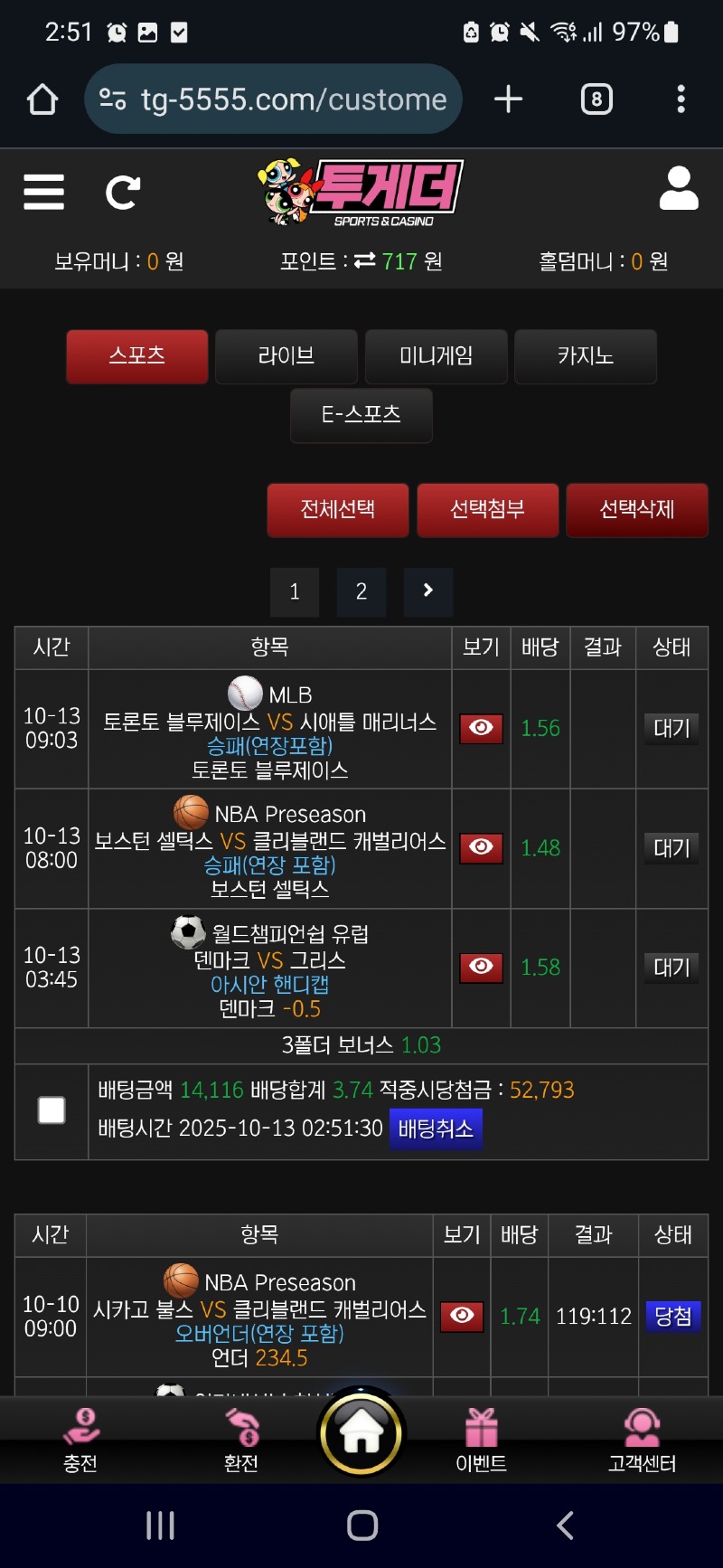This screenshot has width=723, height=1568.
Task: Check the box for the 14,116 bet slip
Action: (52, 1110)
